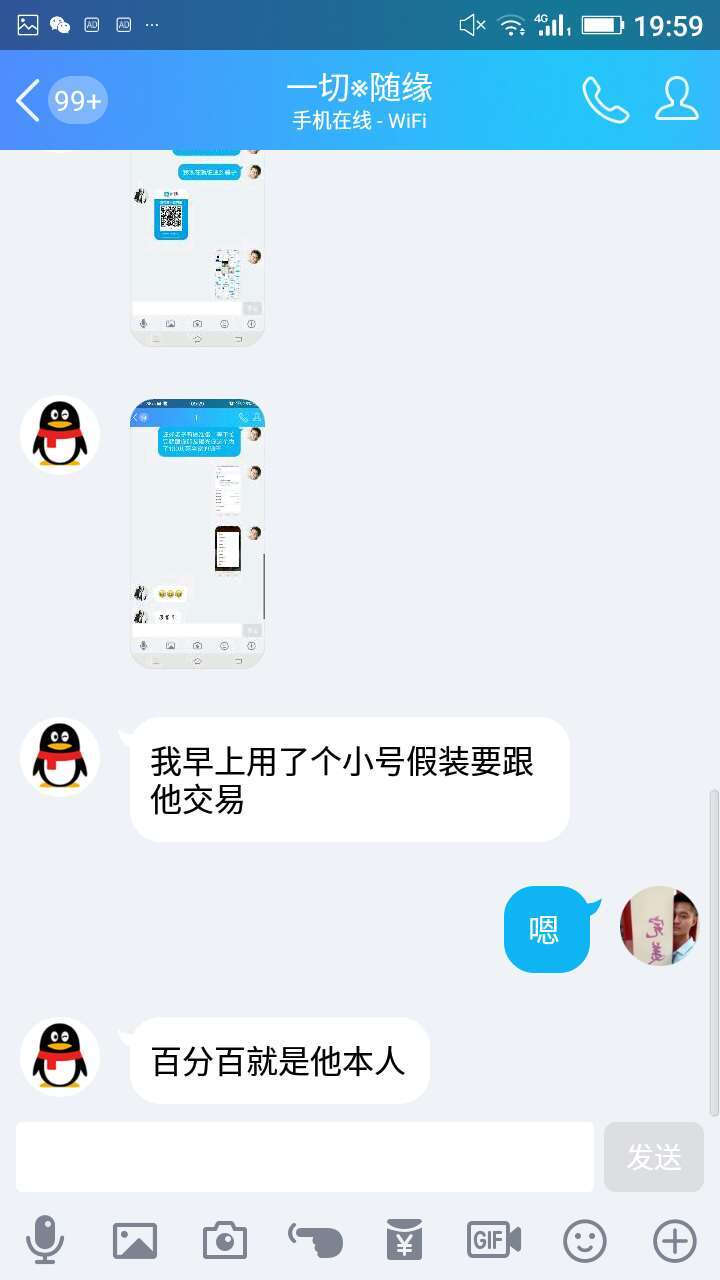Tap the message input field

[x=305, y=1157]
